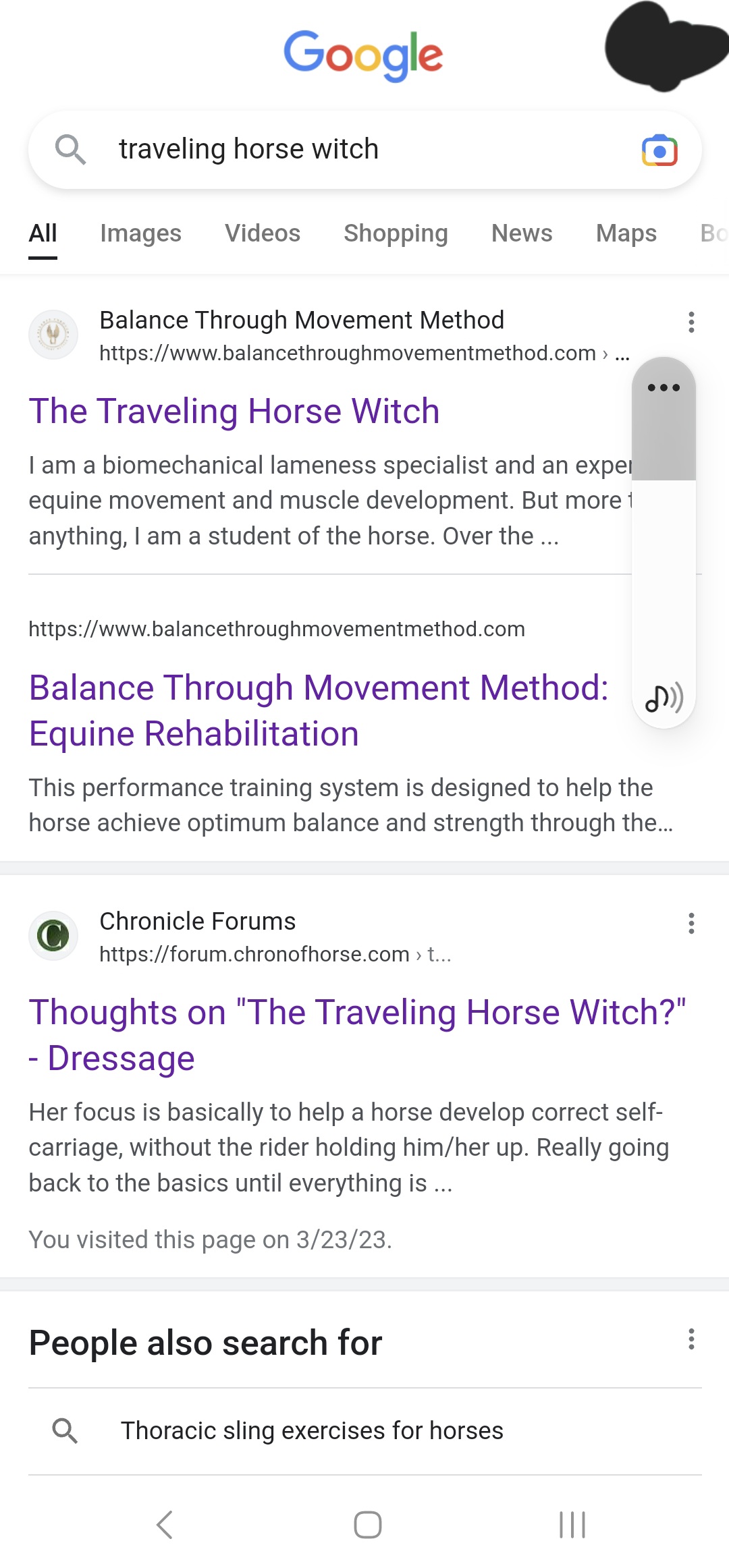
Task: Switch to the News tab
Action: click(x=522, y=233)
